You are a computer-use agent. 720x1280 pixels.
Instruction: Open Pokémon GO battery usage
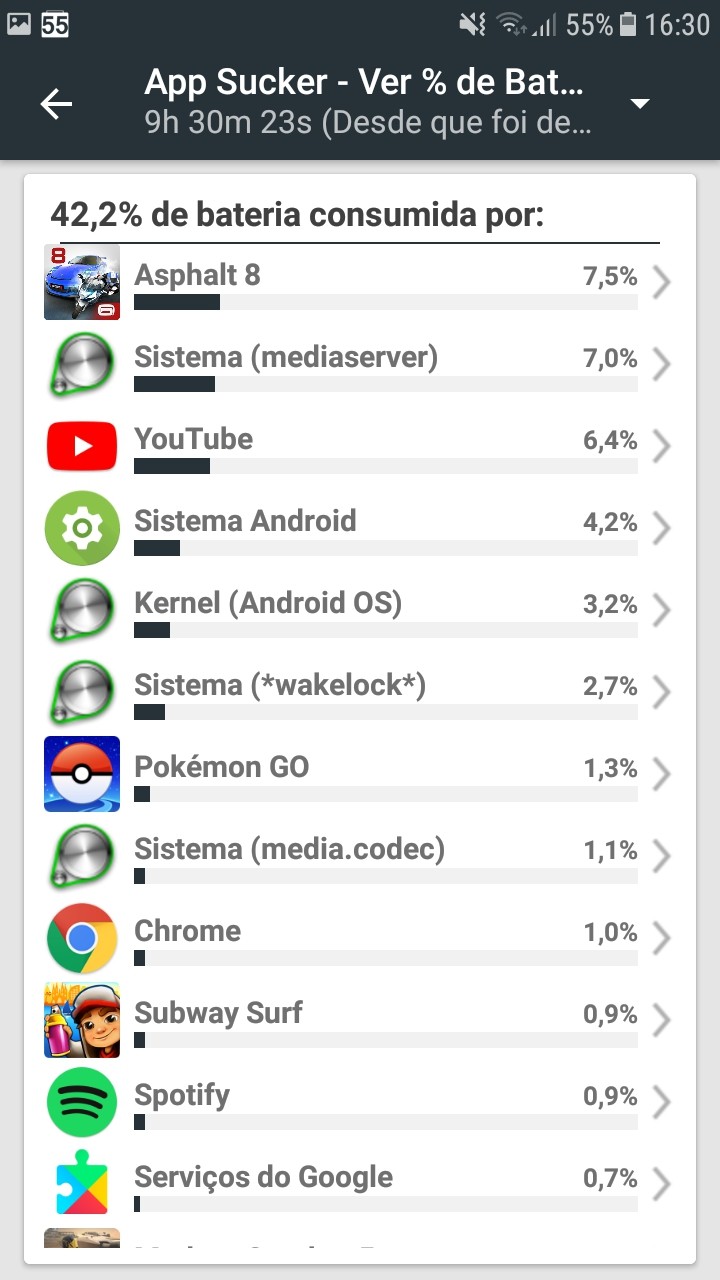[x=359, y=775]
